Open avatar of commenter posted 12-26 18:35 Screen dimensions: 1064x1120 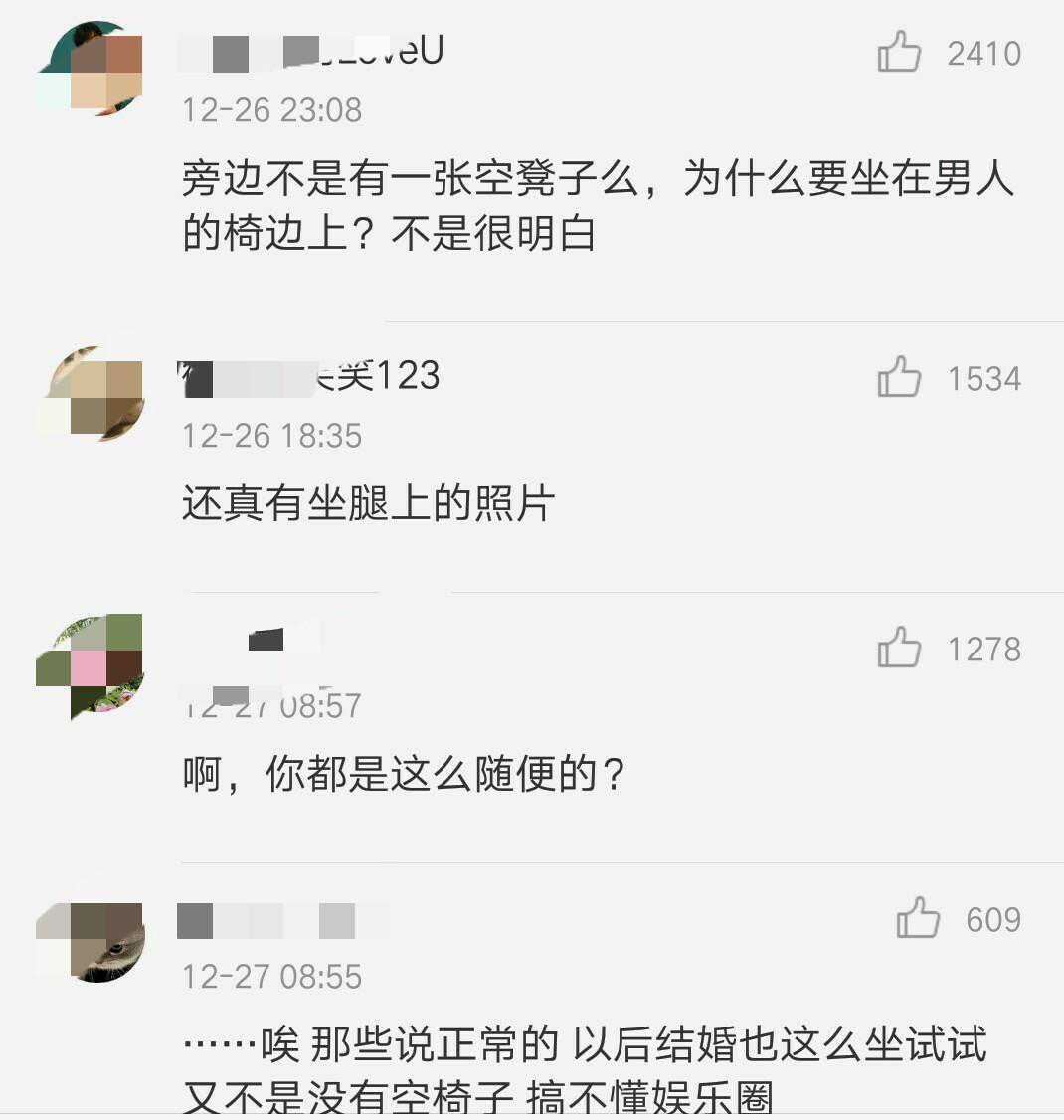[x=90, y=396]
